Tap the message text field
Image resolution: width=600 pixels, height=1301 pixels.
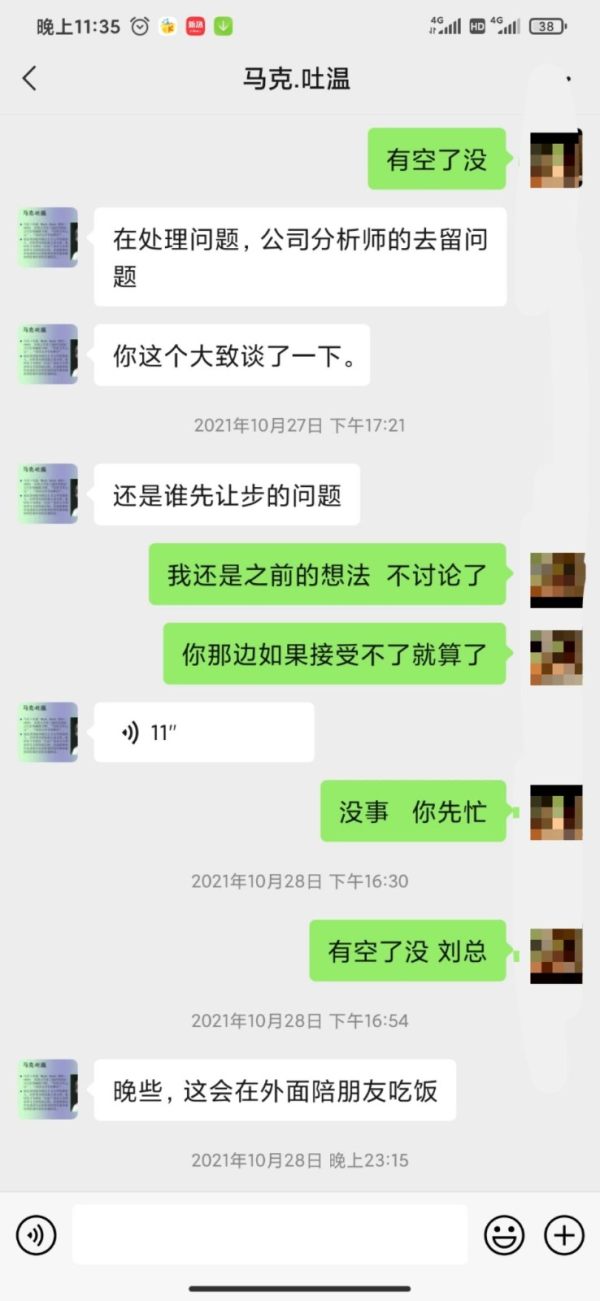click(x=269, y=1235)
